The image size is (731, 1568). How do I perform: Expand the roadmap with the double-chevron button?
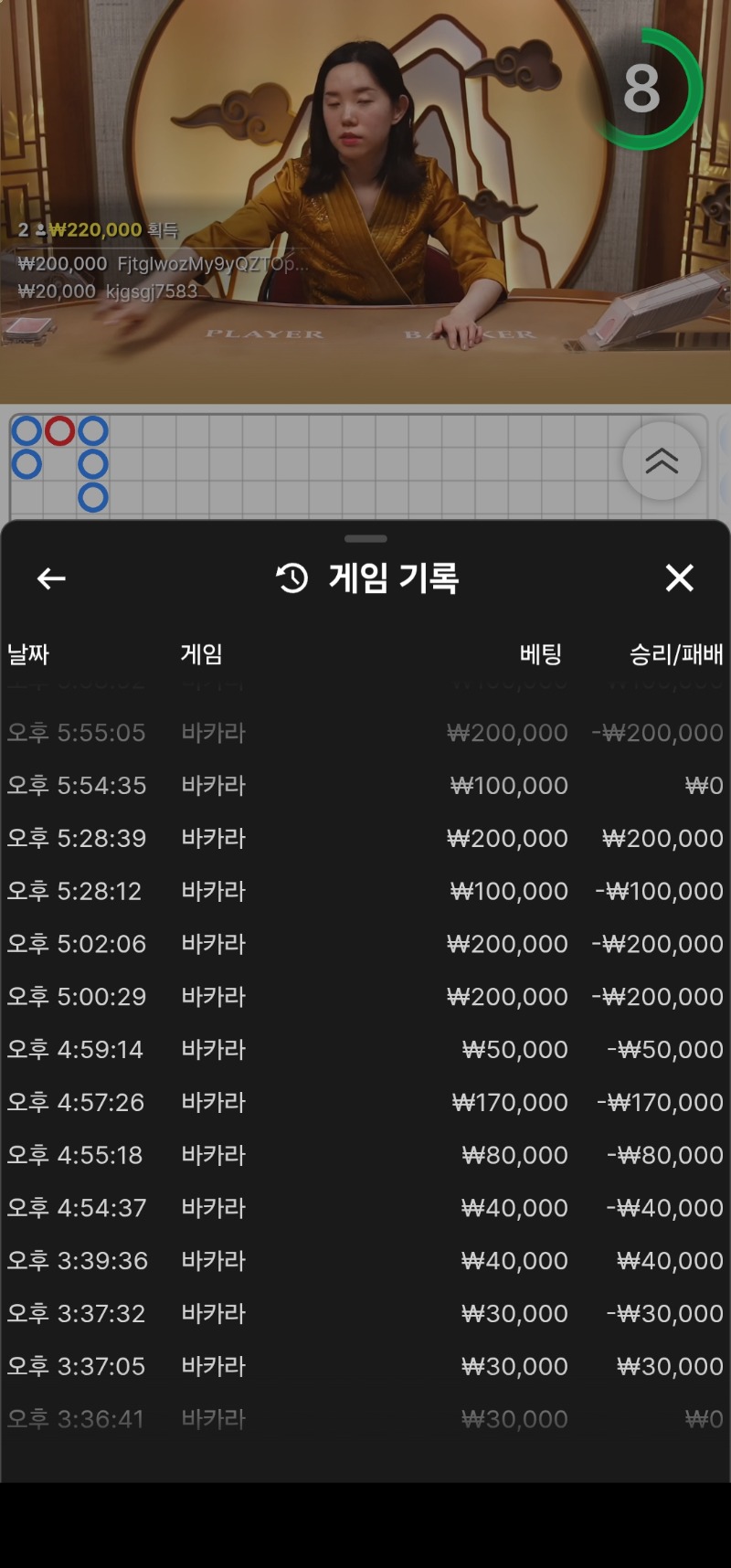click(x=662, y=461)
